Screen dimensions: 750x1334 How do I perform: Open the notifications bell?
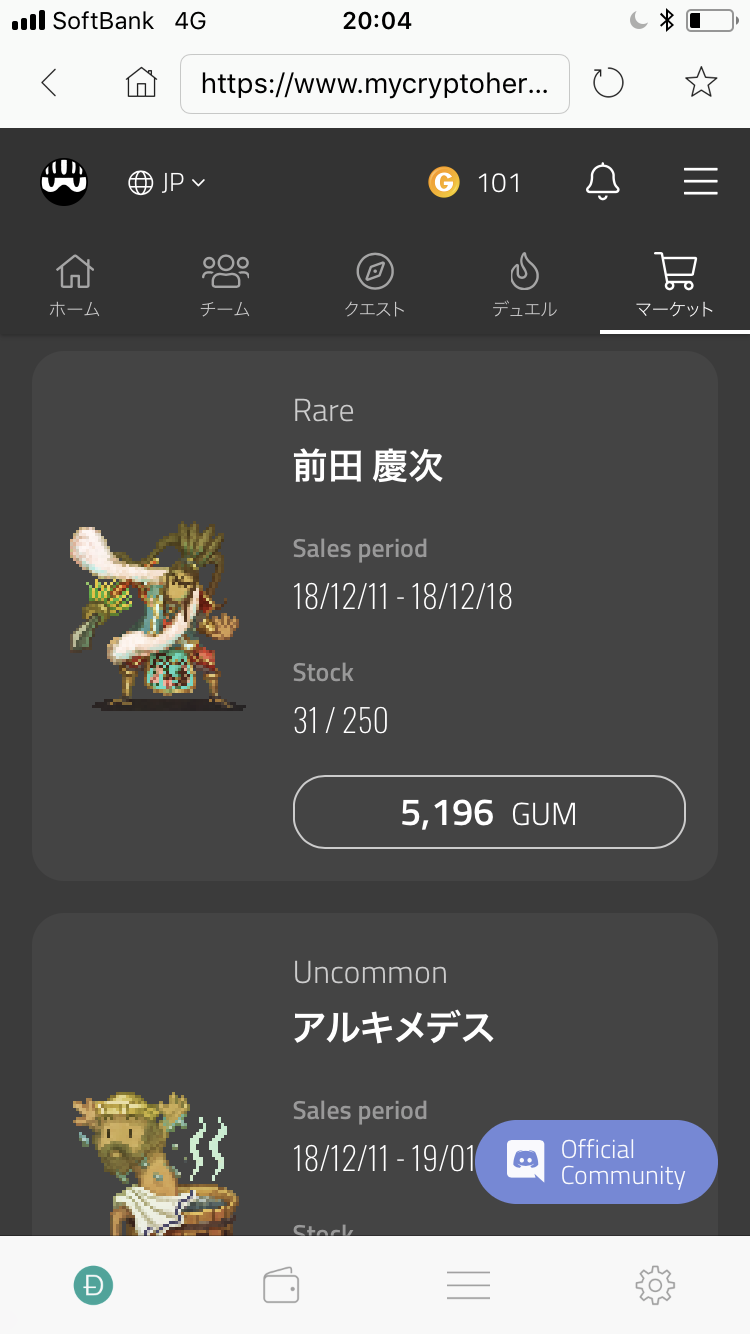(602, 182)
